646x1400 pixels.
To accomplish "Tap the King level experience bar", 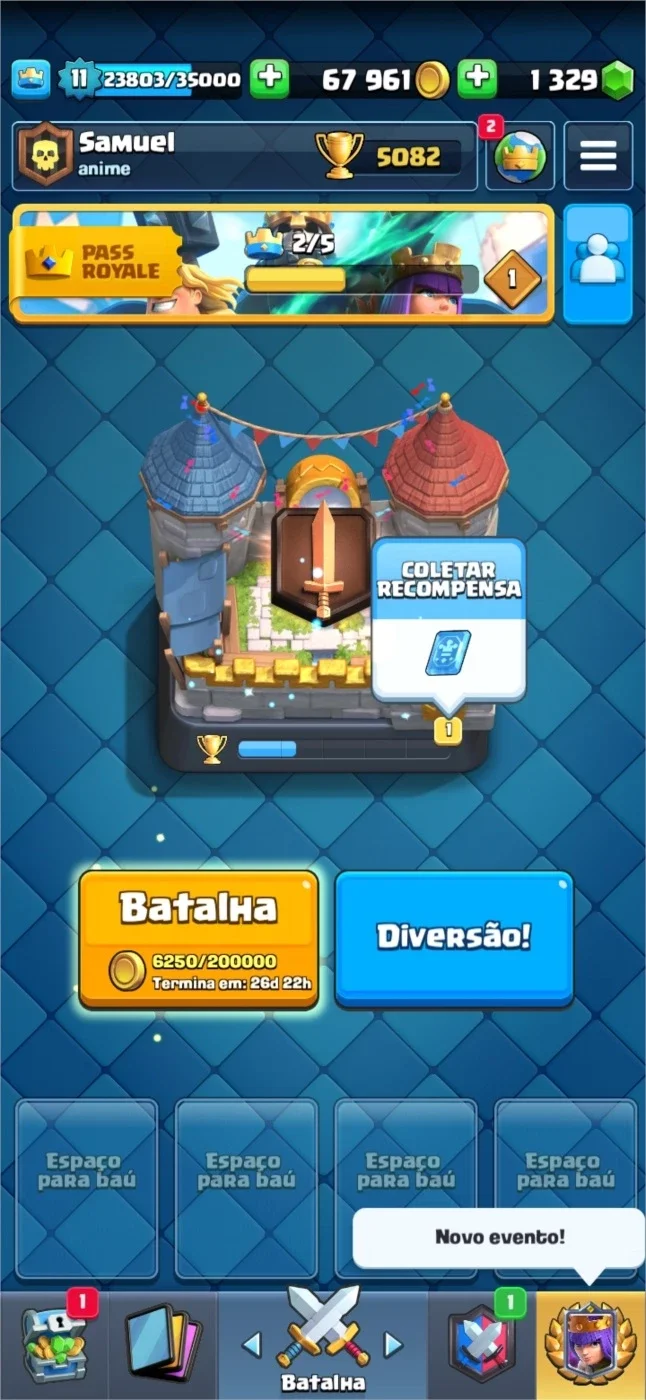I will pos(150,79).
